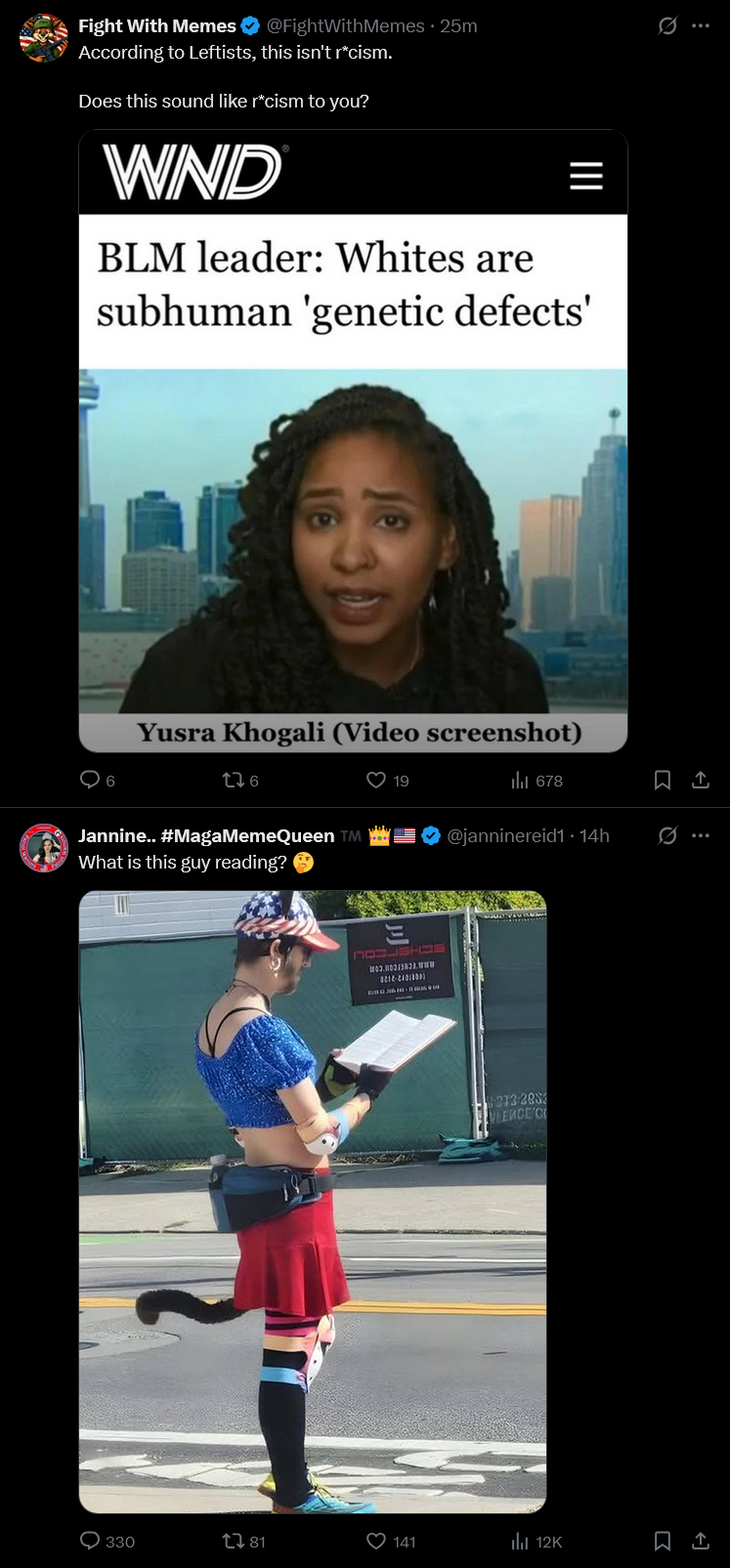
Task: Open Grok icon on Jannine's post
Action: [667, 835]
